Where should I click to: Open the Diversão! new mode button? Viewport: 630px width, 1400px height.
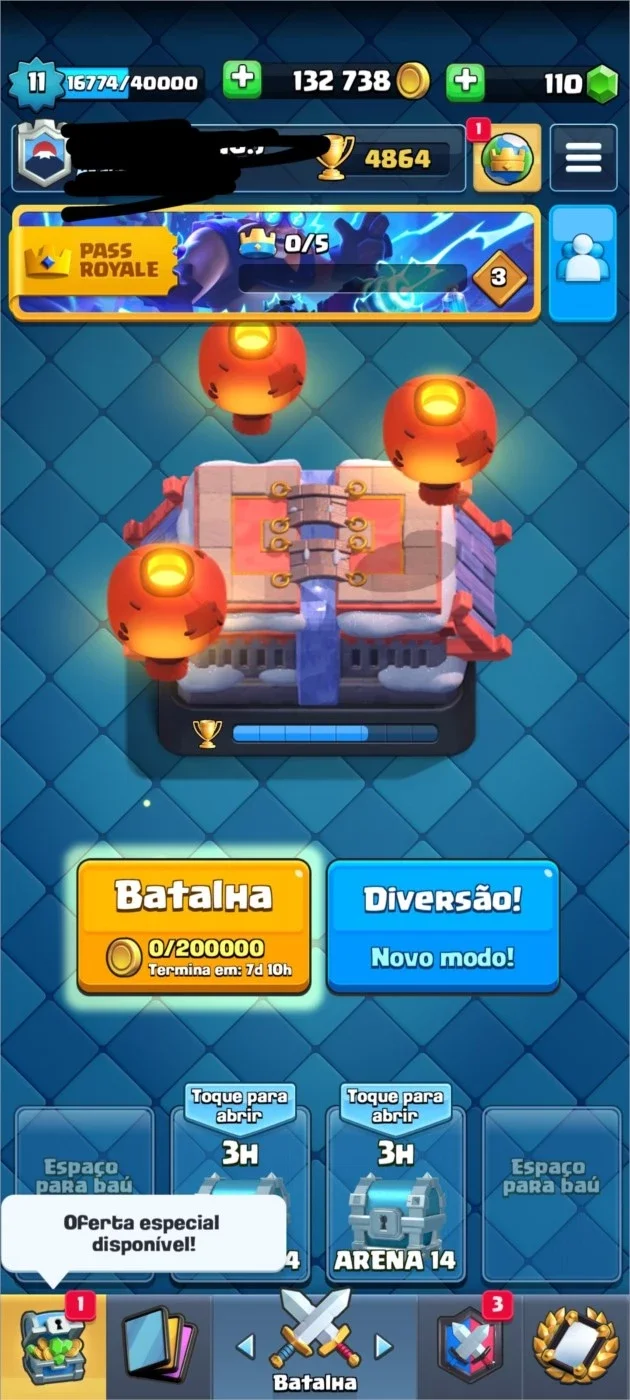(442, 925)
